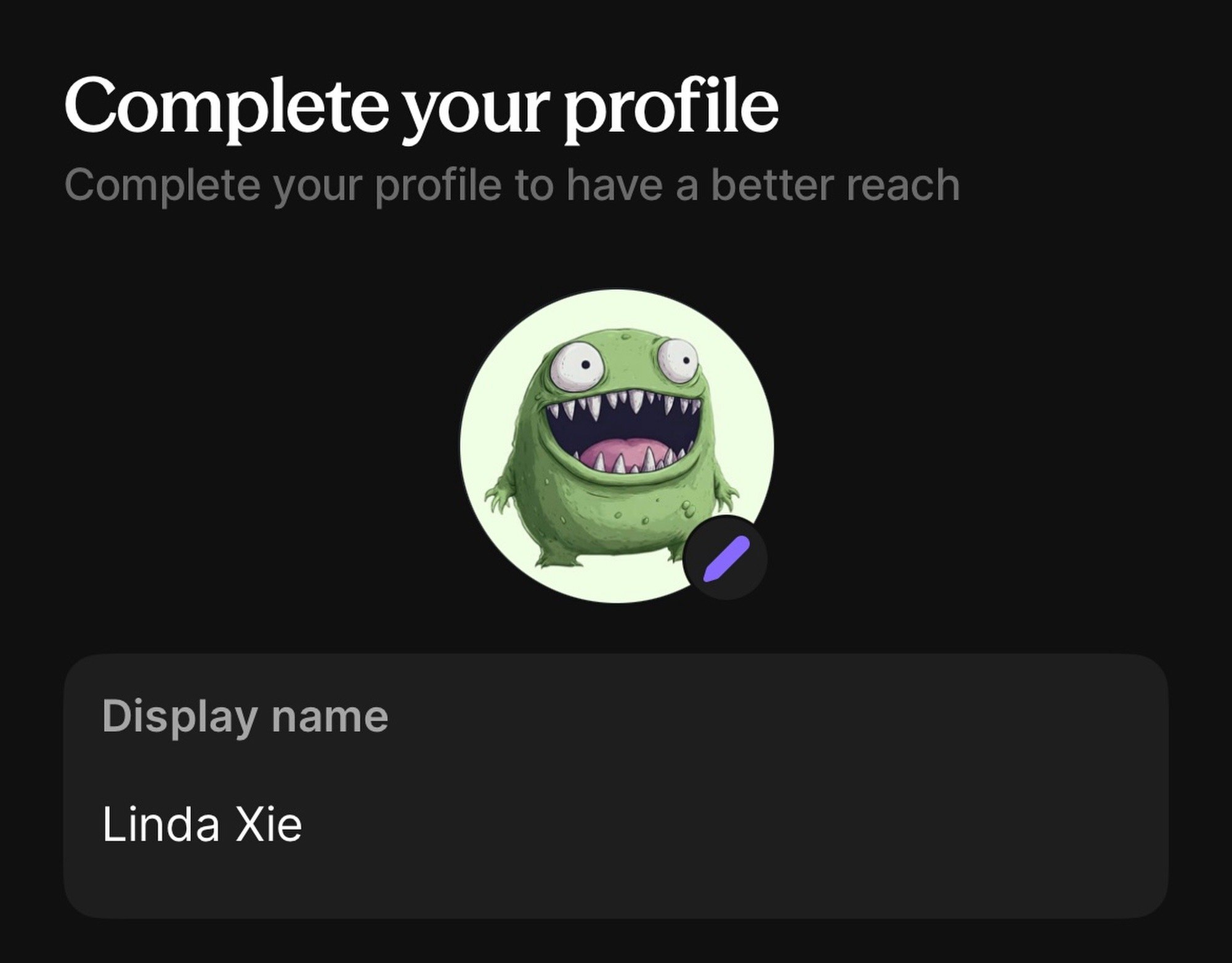Tap the purple pencil edit avatar icon
This screenshot has height=963, width=1232.
726,558
